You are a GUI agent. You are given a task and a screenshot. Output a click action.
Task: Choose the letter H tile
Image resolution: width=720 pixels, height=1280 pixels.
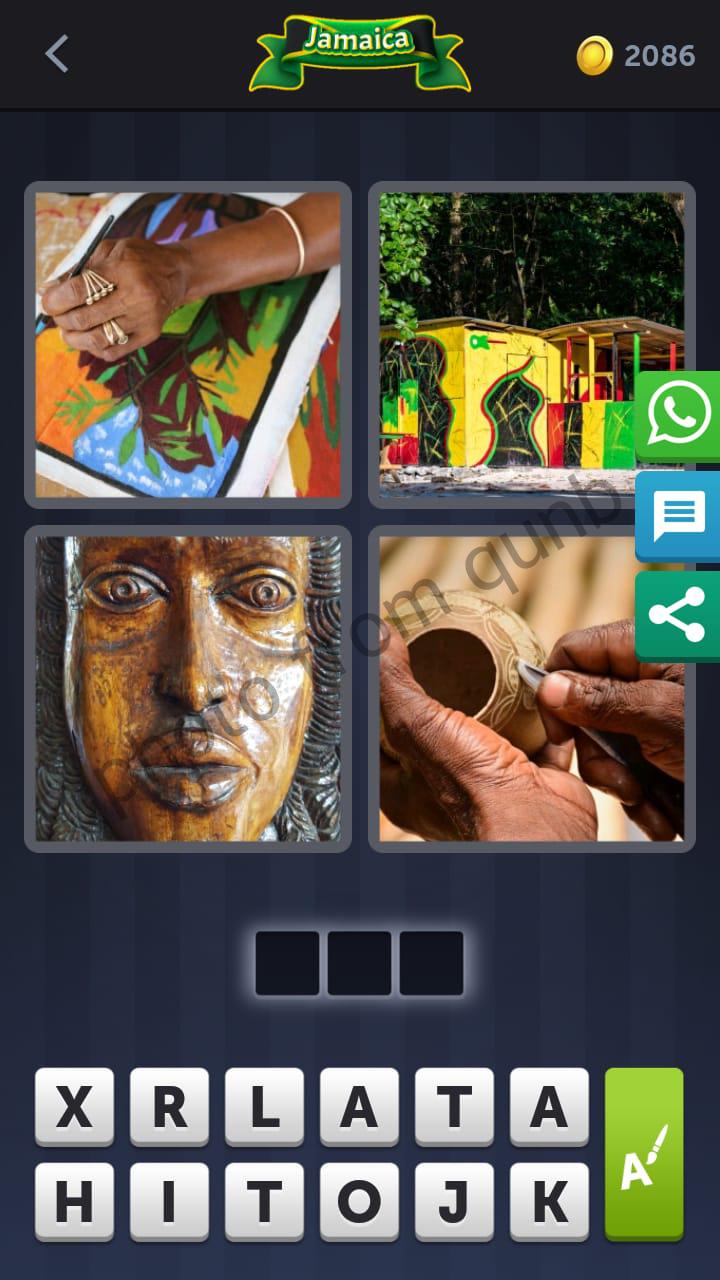click(74, 1202)
